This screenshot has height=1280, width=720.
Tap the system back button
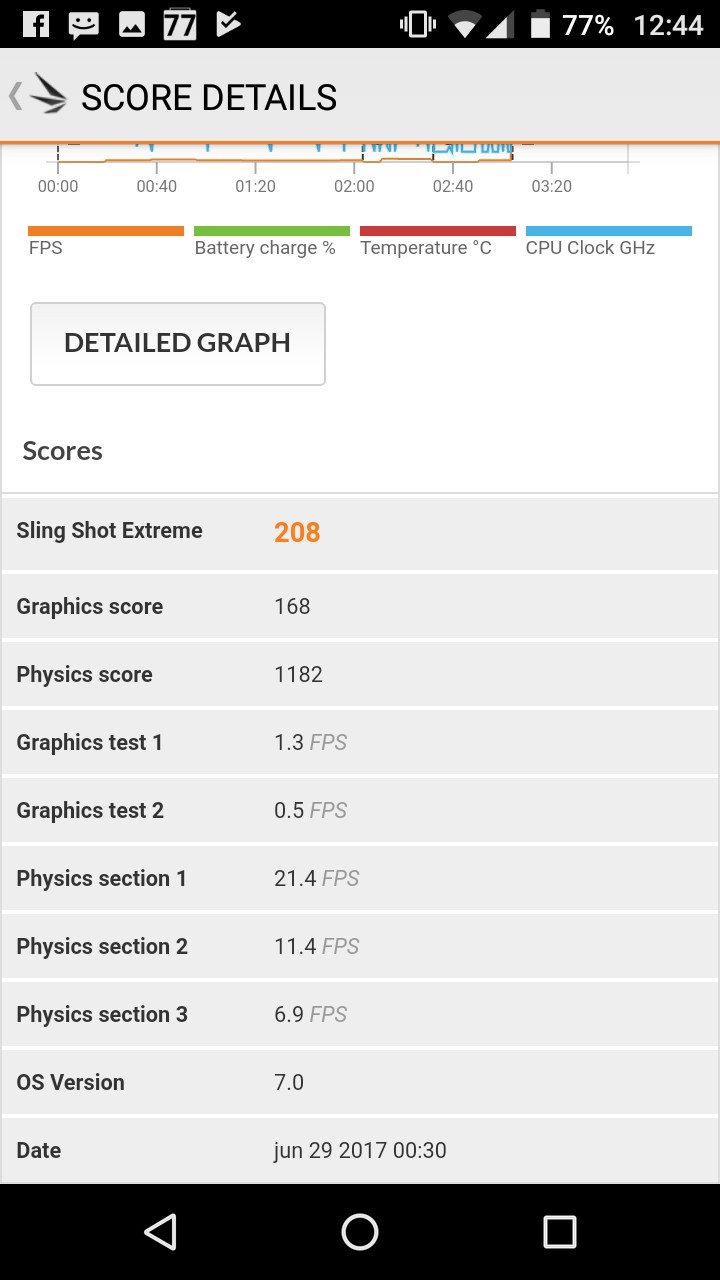click(160, 1232)
